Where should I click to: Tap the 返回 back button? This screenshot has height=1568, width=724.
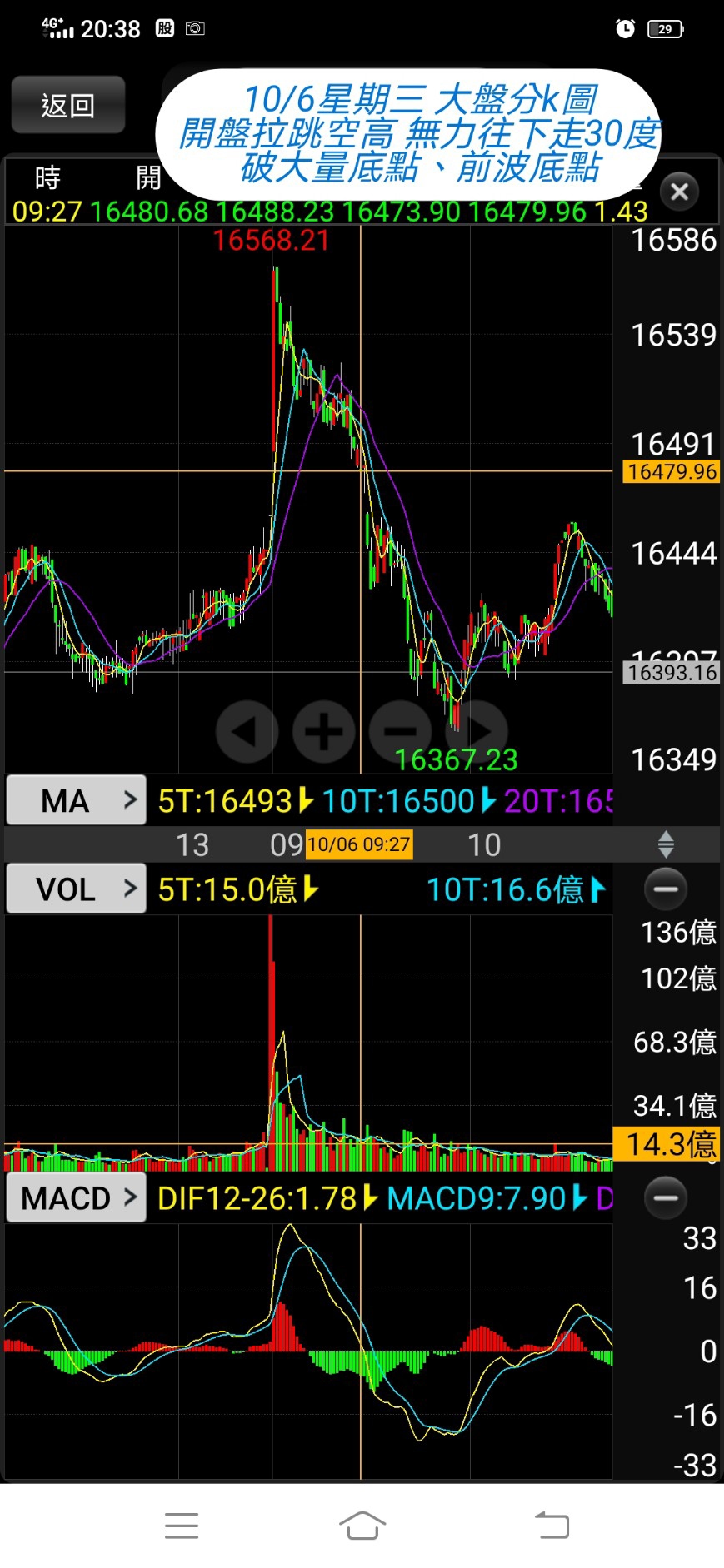[68, 105]
